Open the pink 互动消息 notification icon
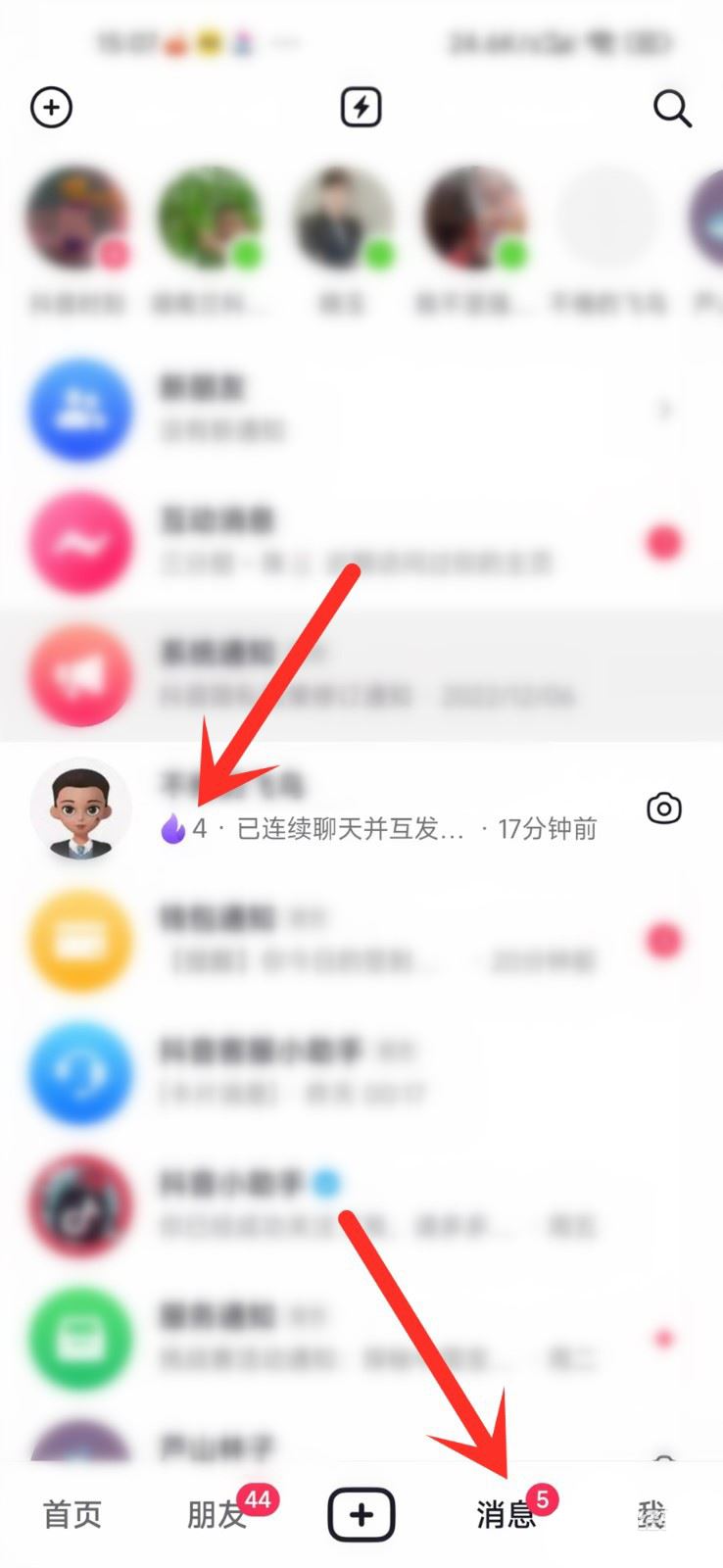The height and width of the screenshot is (1568, 723). click(81, 543)
